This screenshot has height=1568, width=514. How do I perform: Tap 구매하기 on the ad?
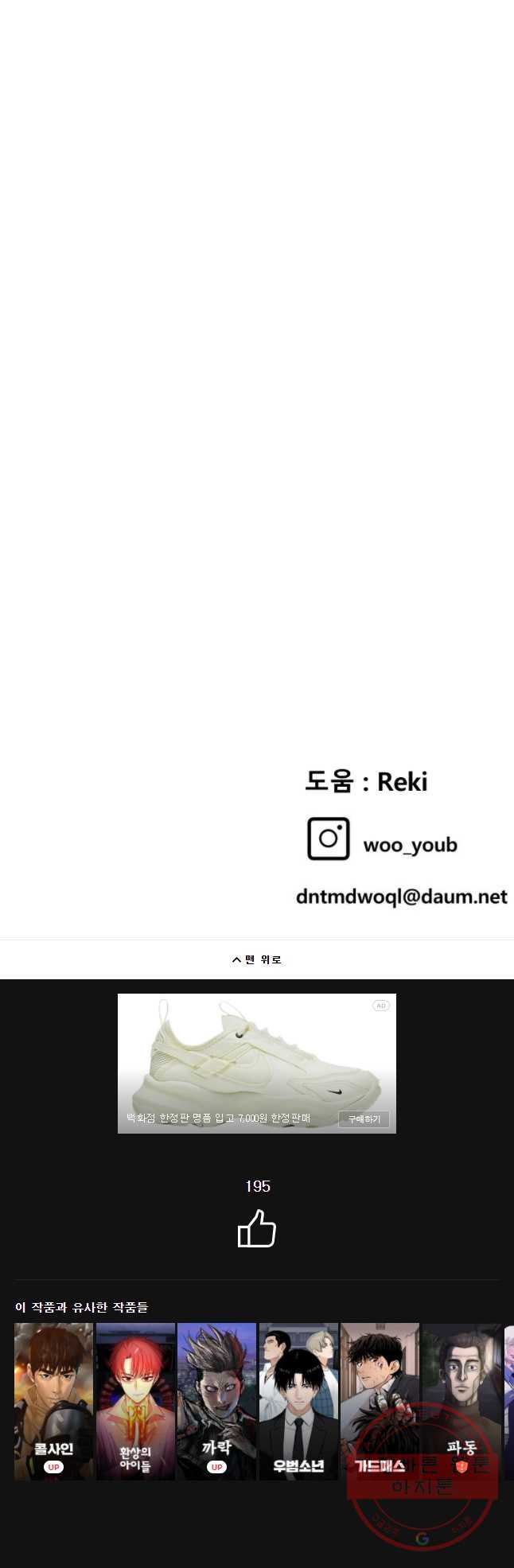coord(364,1119)
